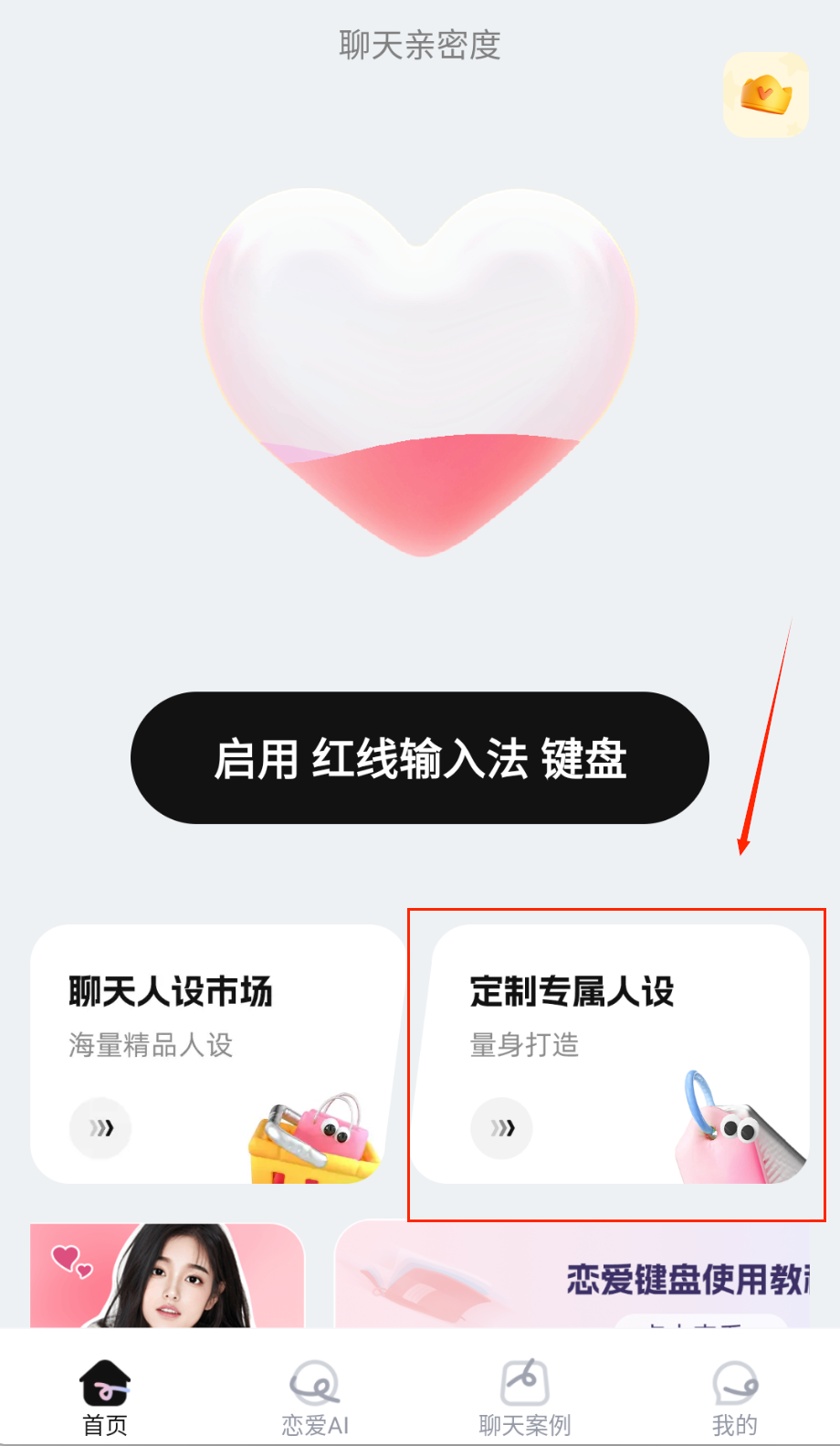The image size is (840, 1446).
Task: Open the 聊天人设市场 card
Action: pyautogui.click(x=215, y=1053)
